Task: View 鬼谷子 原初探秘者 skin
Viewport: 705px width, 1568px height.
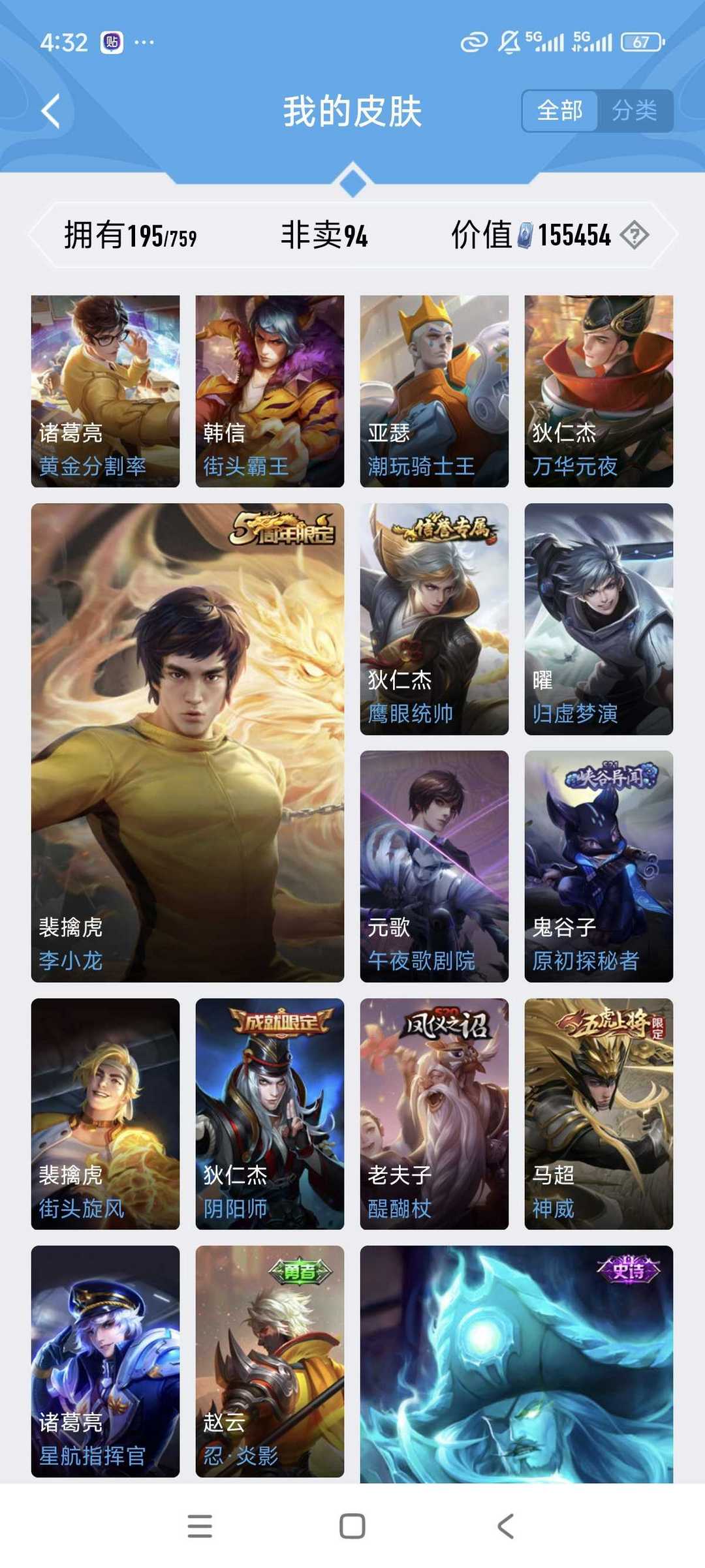Action: coord(599,866)
